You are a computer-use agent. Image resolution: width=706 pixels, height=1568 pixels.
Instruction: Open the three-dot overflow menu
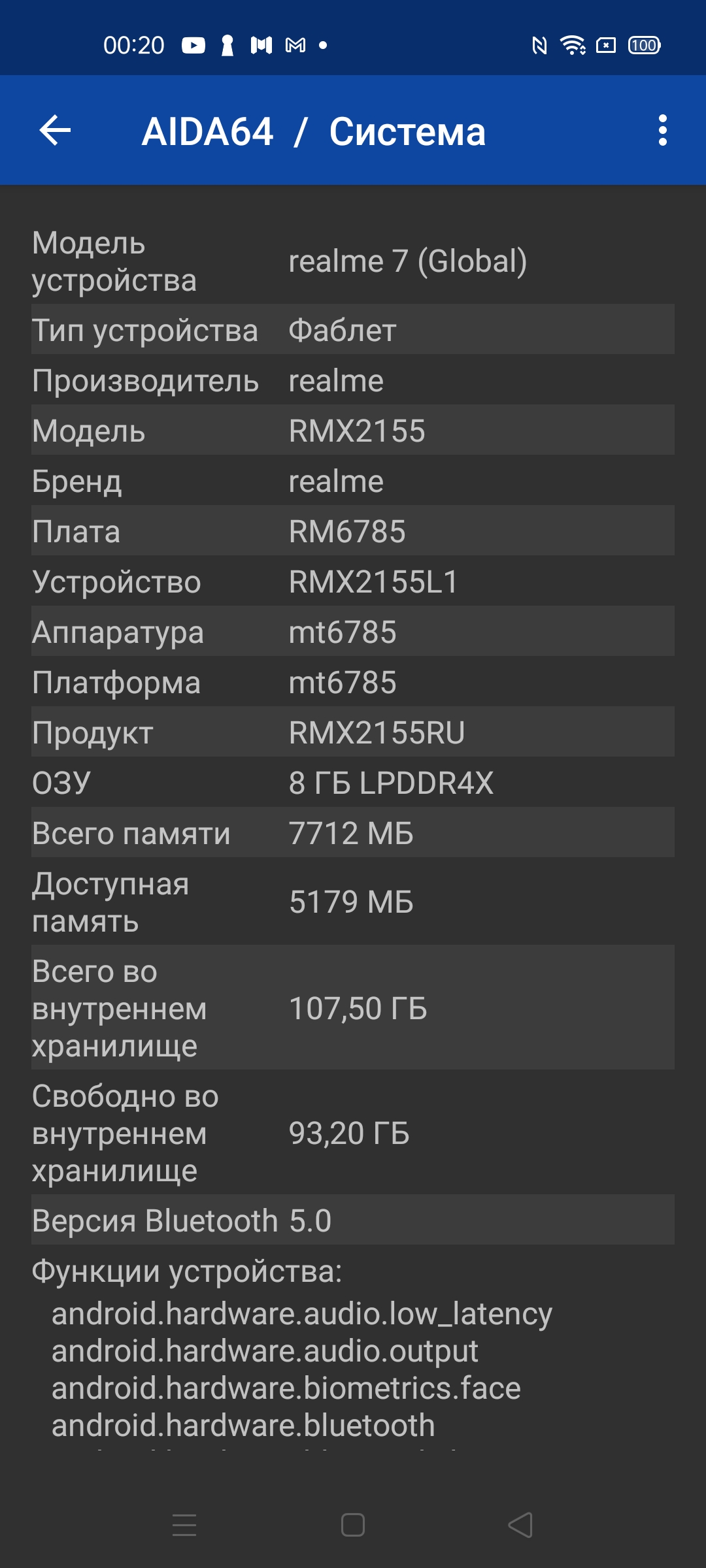tap(662, 131)
